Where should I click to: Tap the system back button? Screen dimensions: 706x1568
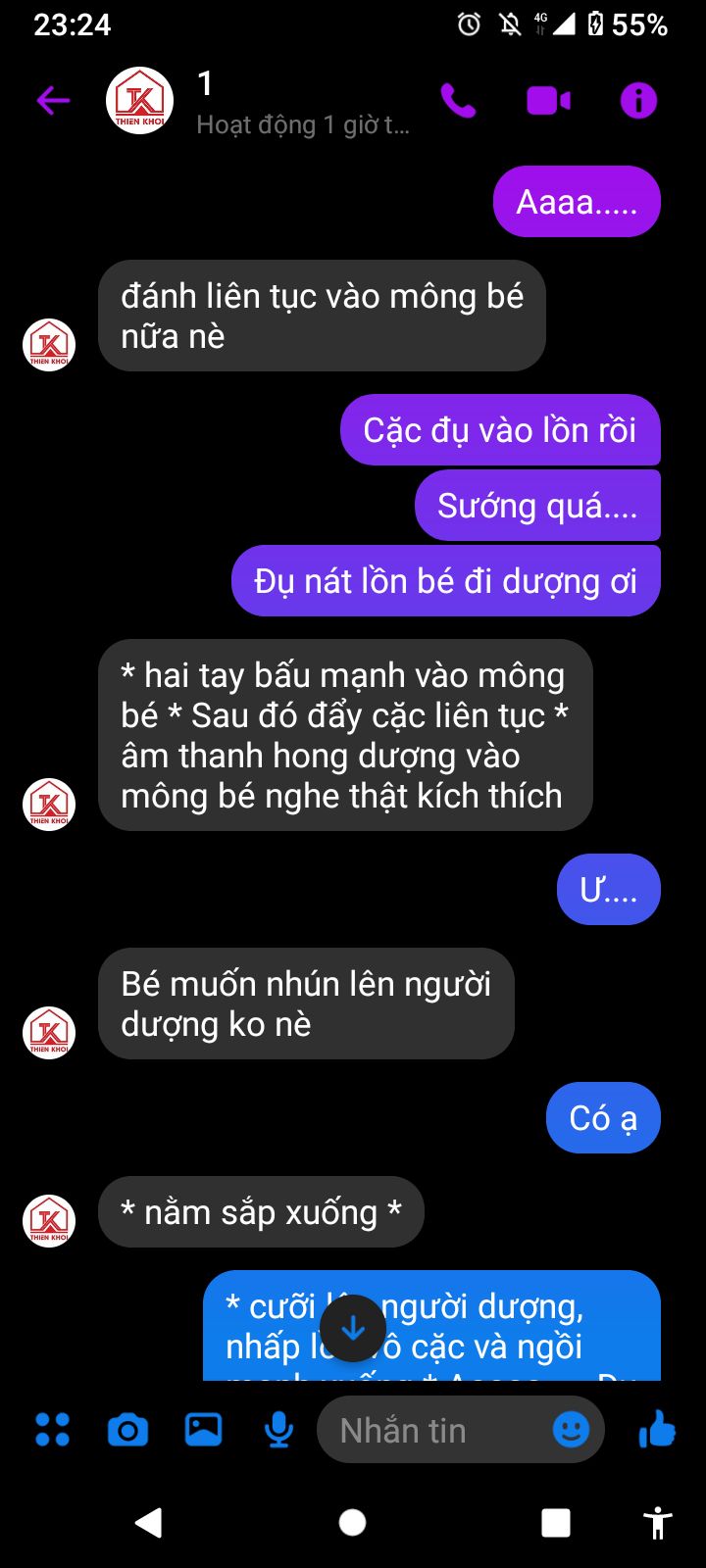[x=149, y=1522]
